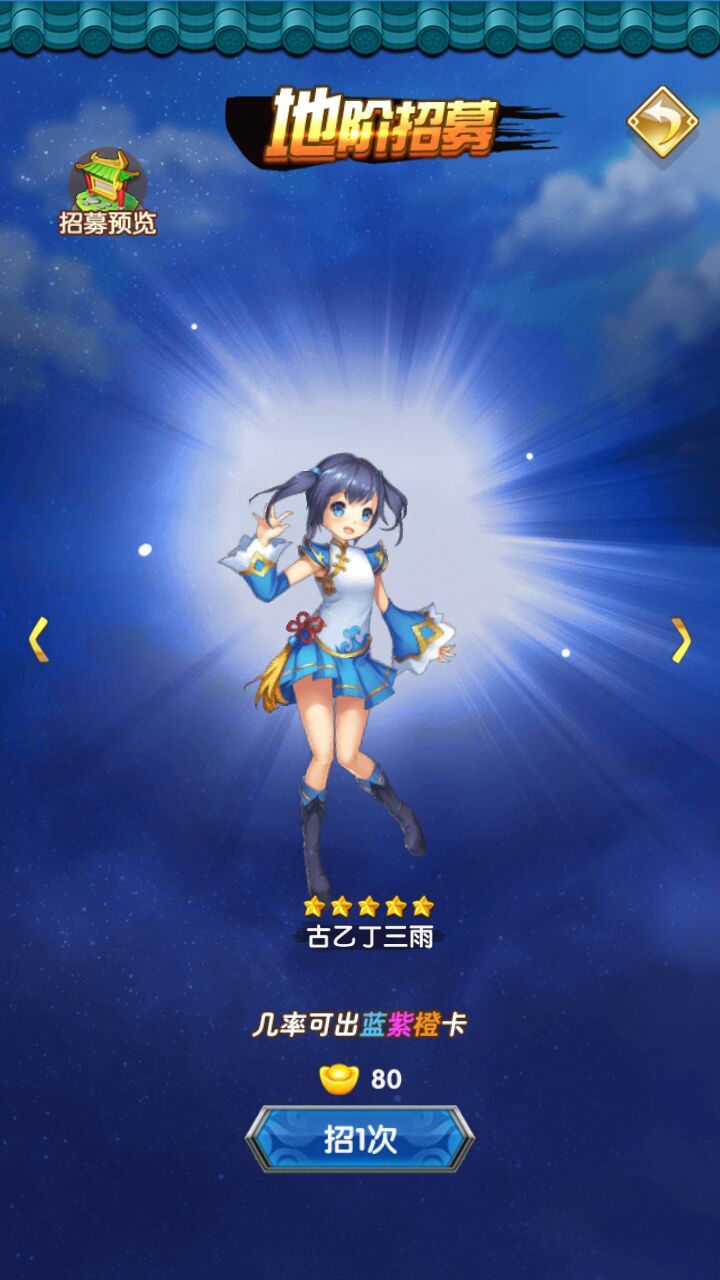Tap 招1次 to recruit once
Viewport: 720px width, 1280px height.
point(360,1139)
